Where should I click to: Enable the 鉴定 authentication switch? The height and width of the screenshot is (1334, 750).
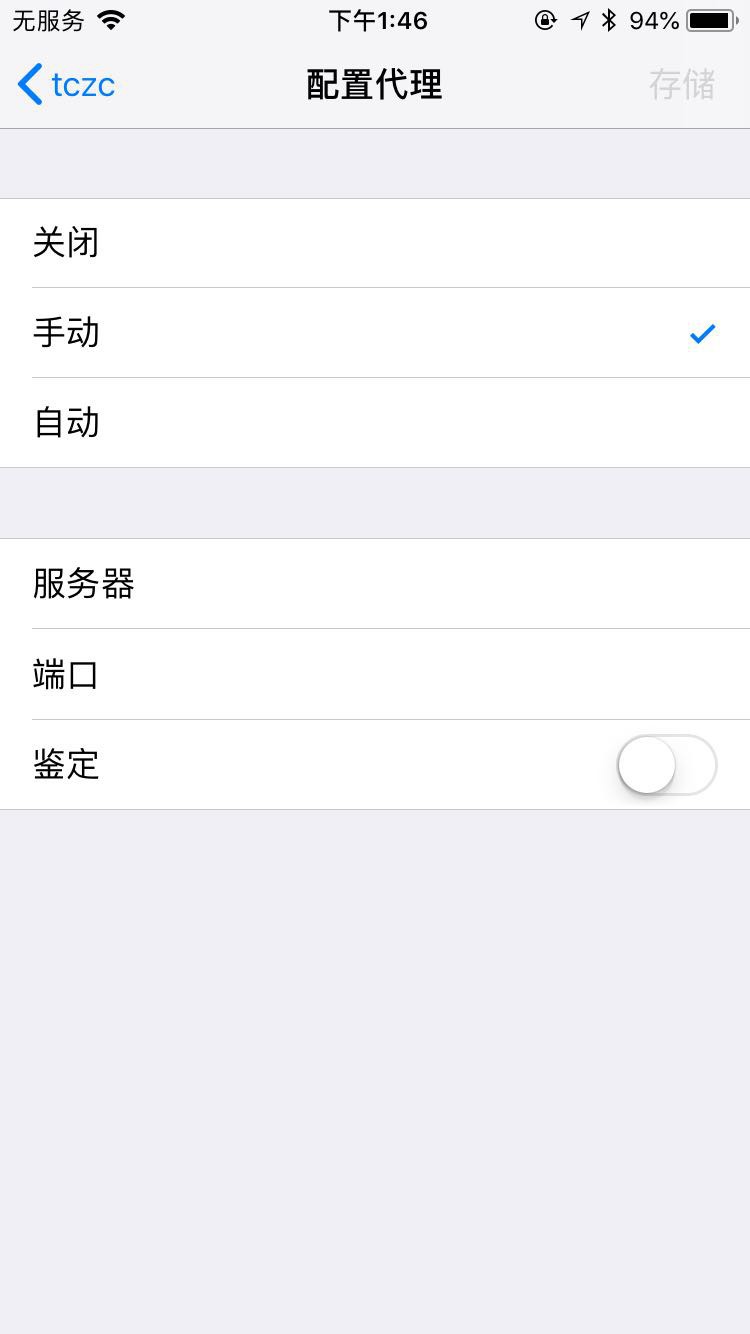(x=667, y=765)
